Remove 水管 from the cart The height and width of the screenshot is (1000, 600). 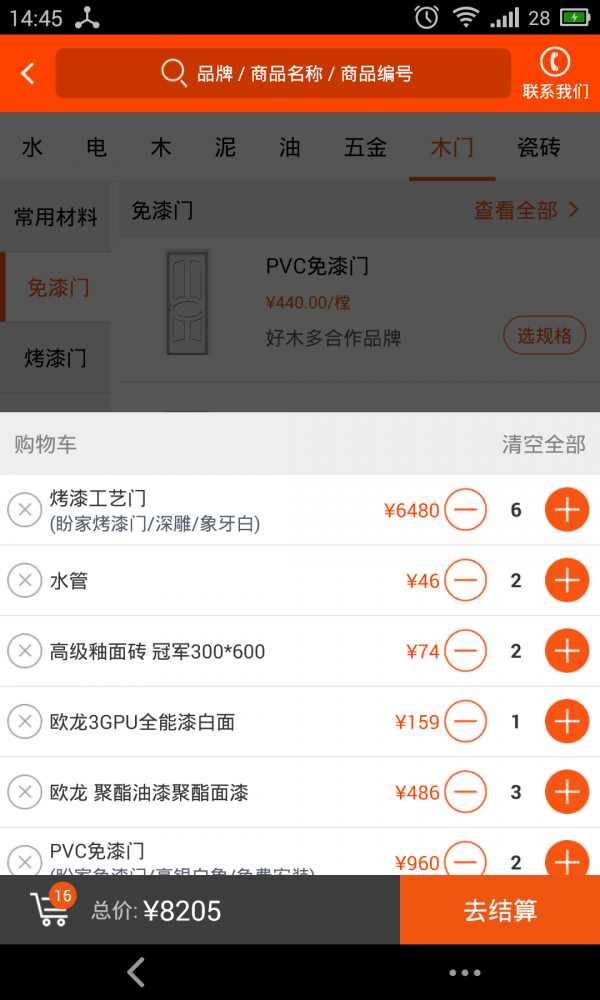coord(24,581)
